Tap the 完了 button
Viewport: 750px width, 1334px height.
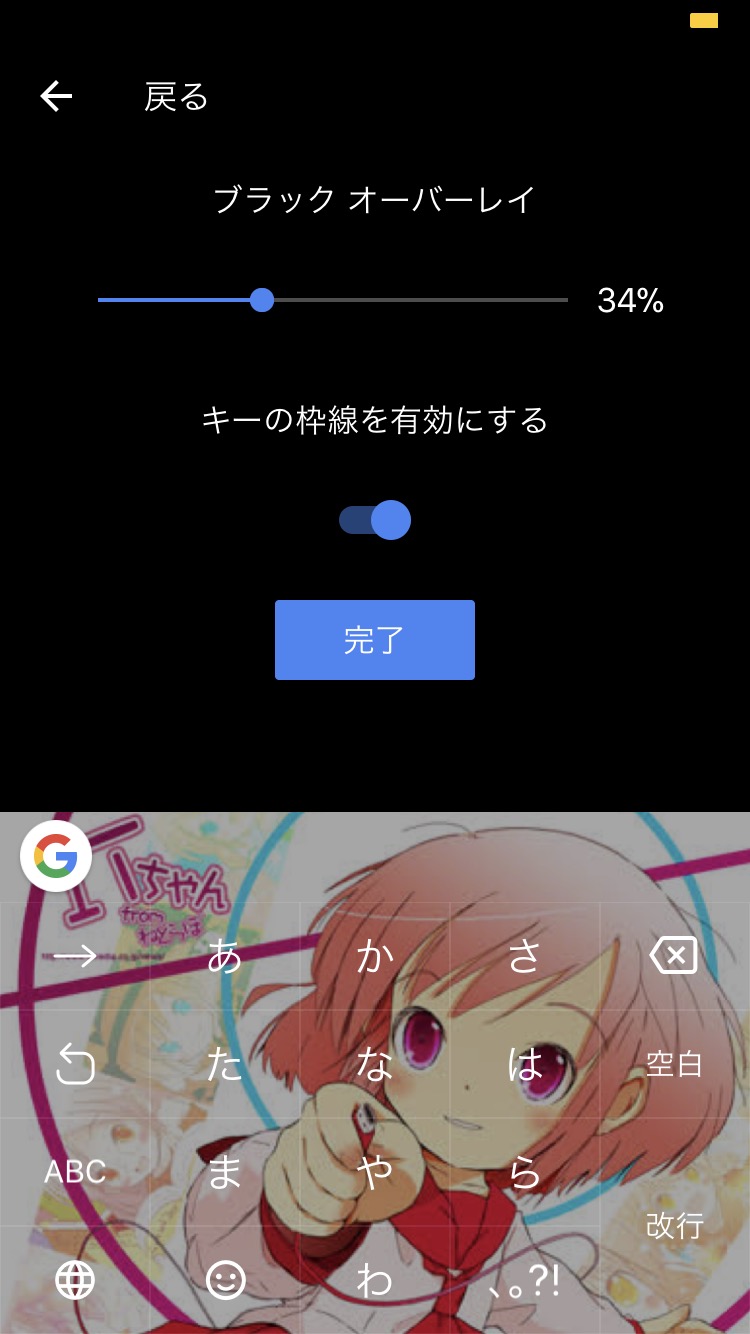375,640
